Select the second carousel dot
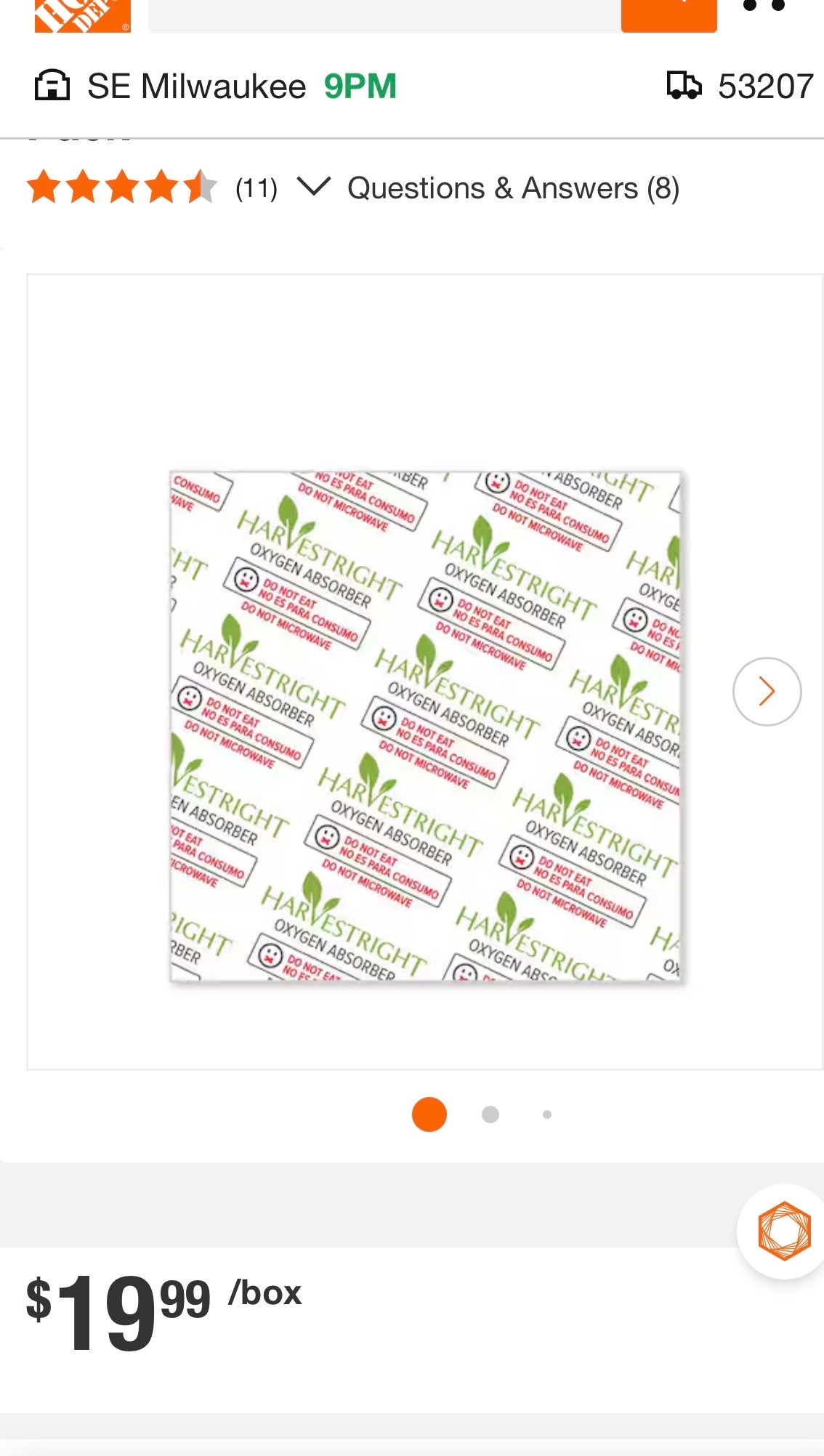Image resolution: width=824 pixels, height=1456 pixels. point(489,1114)
